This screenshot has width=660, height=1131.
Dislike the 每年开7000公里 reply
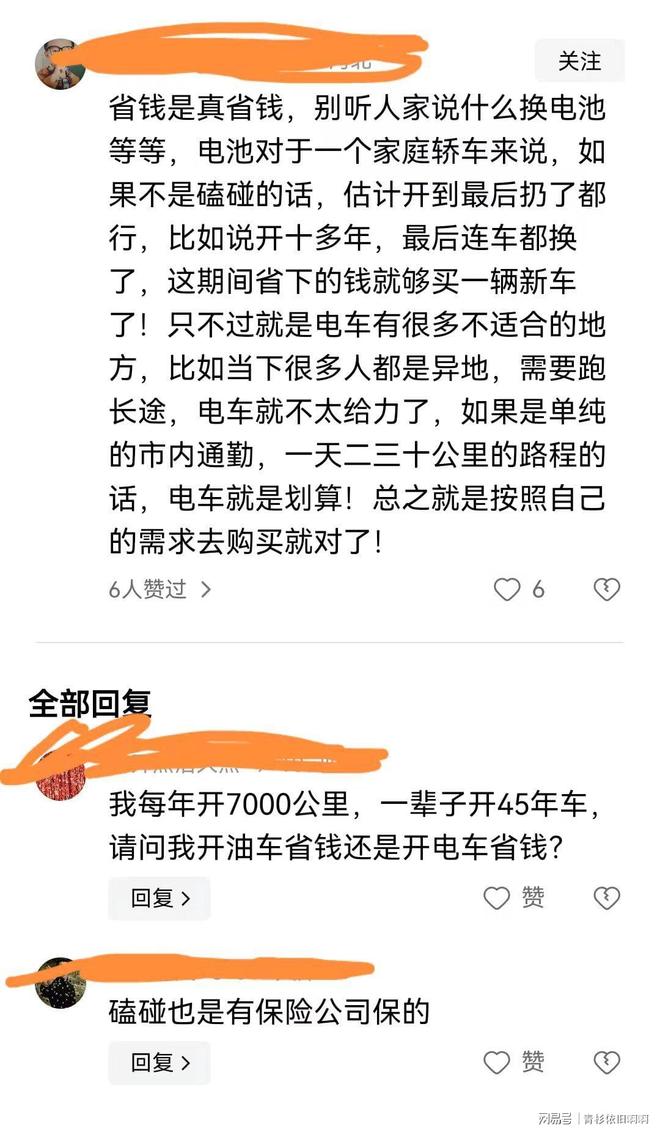tap(606, 898)
